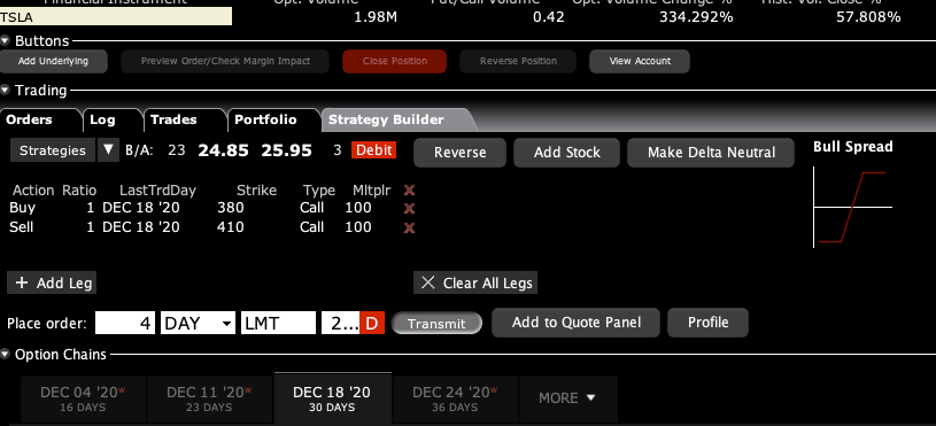Screen dimensions: 936x426
Task: Open the Strategies dropdown
Action: [109, 151]
